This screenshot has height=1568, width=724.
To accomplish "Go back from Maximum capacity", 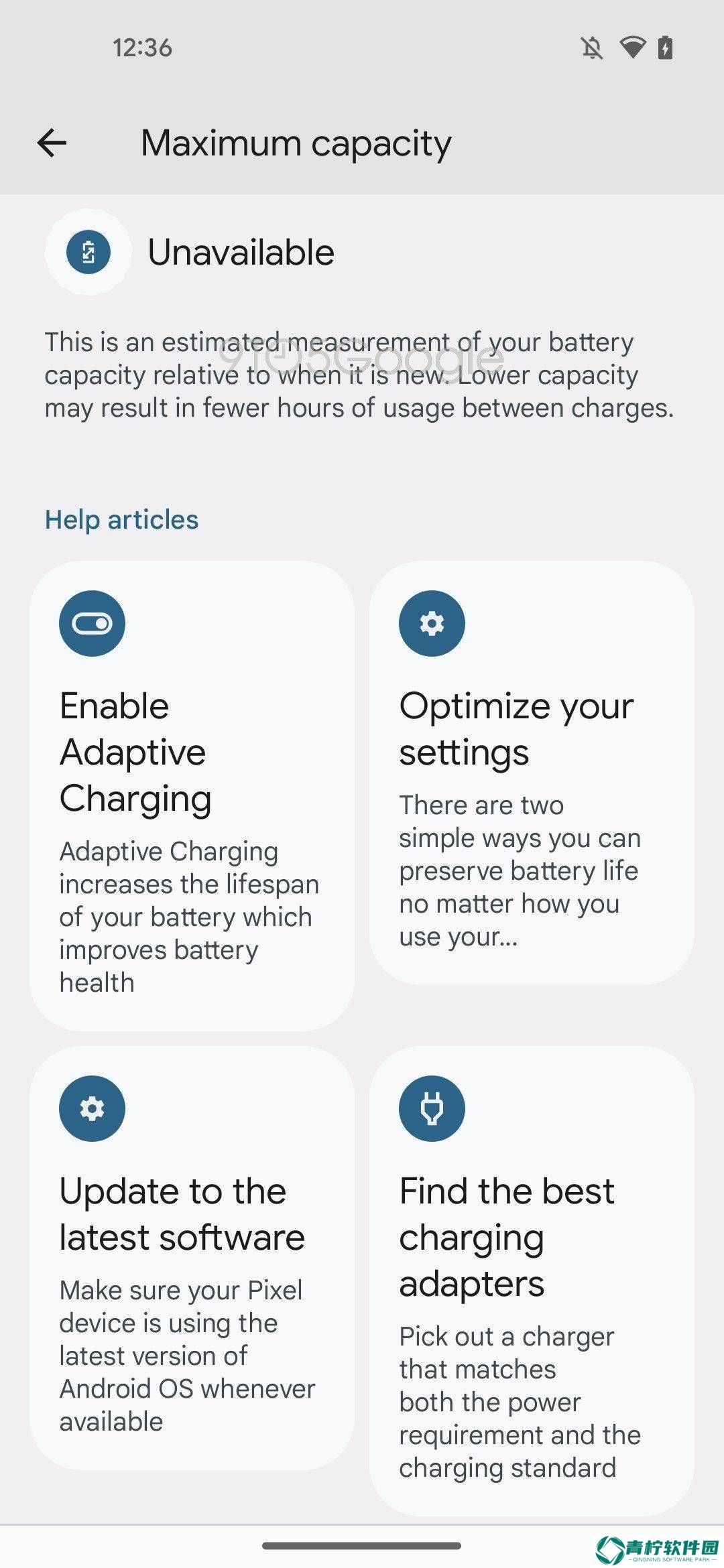I will (x=52, y=143).
